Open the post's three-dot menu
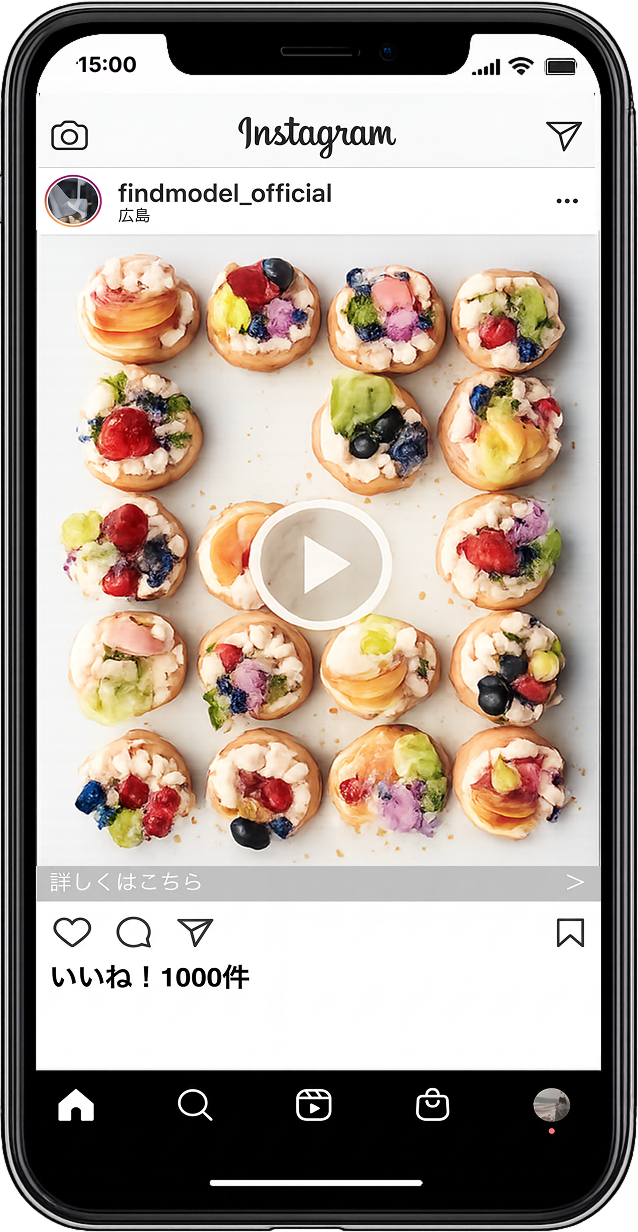This screenshot has height=1232, width=638. (x=567, y=201)
